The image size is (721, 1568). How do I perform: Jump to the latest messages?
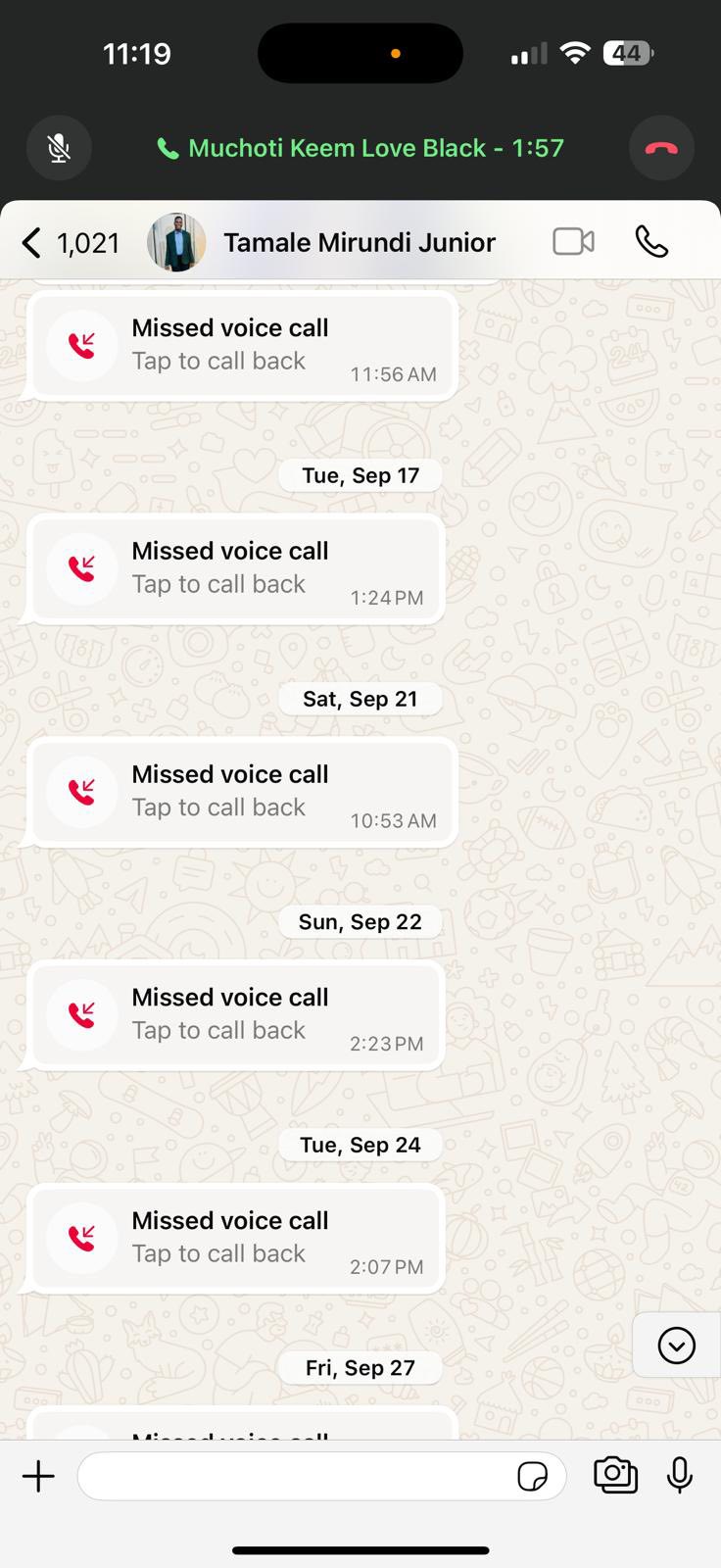pyautogui.click(x=676, y=1346)
